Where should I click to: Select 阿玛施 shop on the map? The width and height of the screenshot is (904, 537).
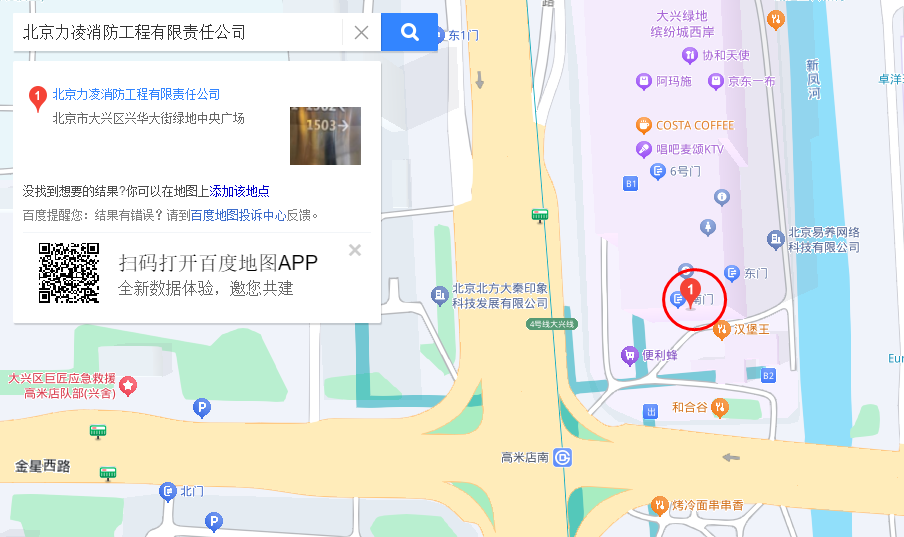[x=643, y=81]
